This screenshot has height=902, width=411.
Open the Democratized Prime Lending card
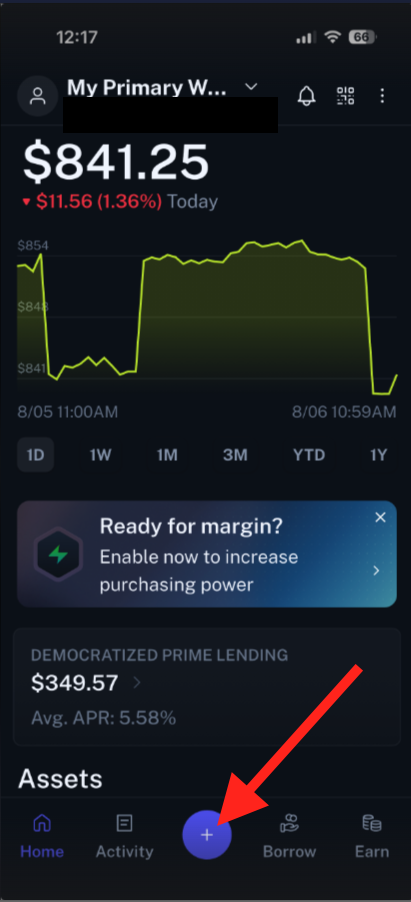(207, 687)
